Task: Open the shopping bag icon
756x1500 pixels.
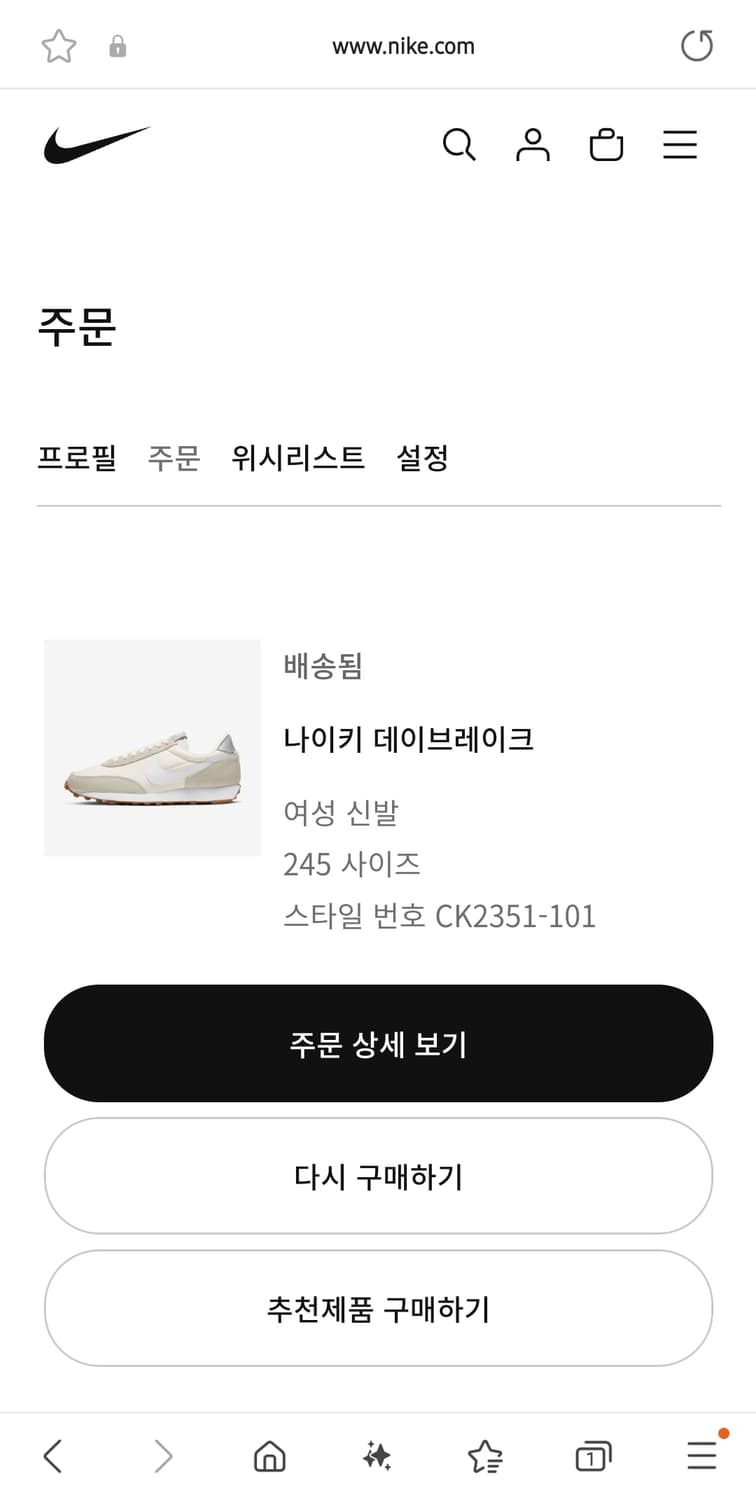Action: click(x=606, y=145)
